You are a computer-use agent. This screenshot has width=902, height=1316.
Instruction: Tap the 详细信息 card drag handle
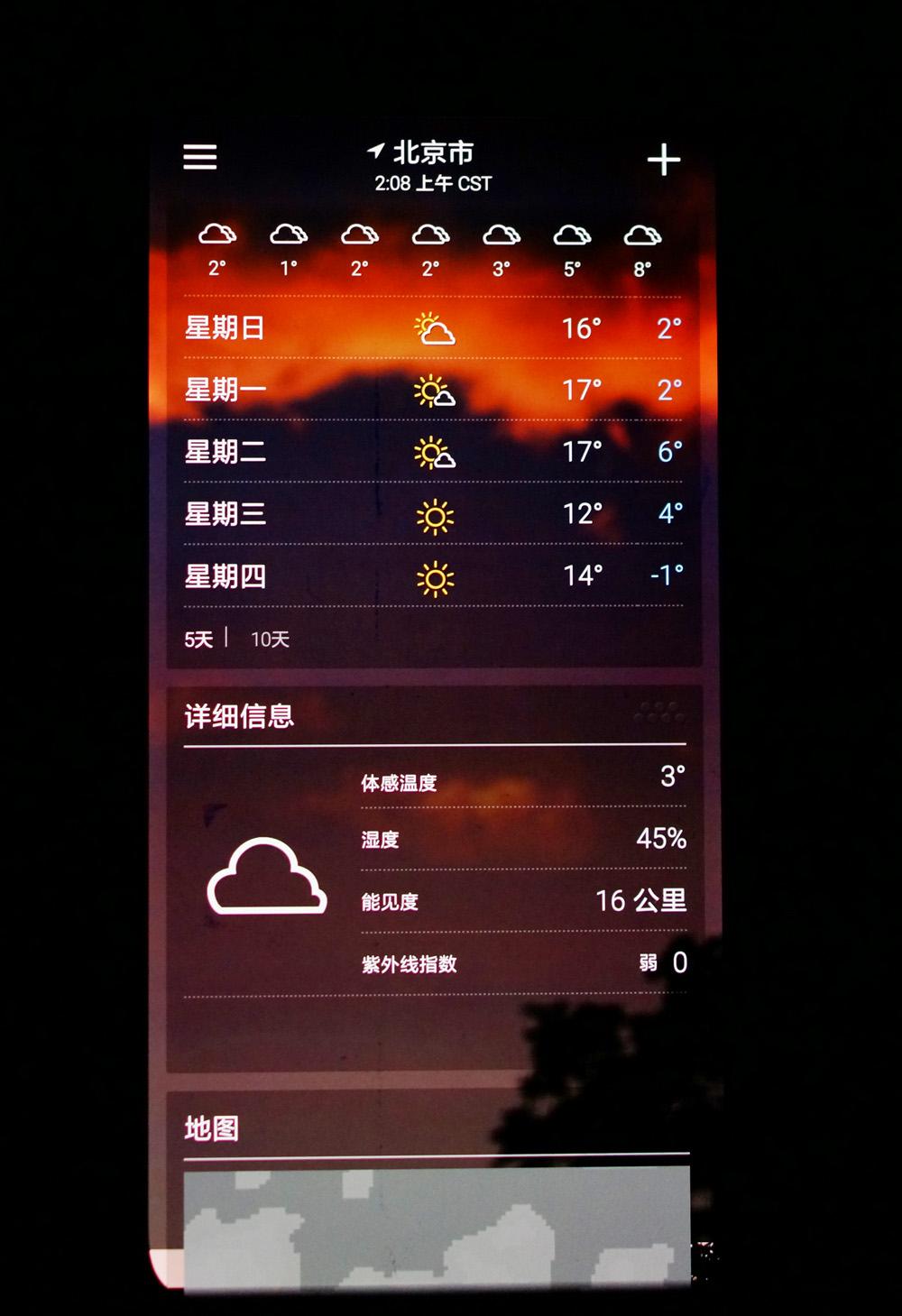(658, 713)
